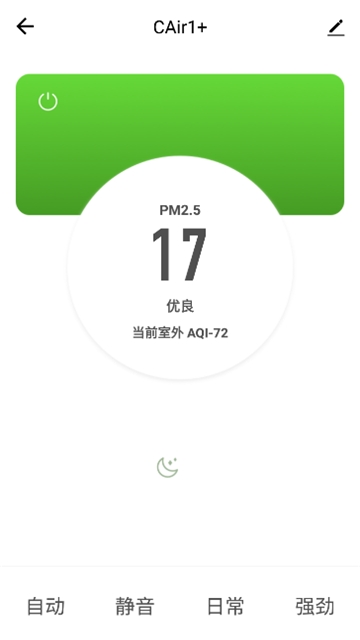Toggle the purifier power button
Viewport: 360px width, 640px height.
point(48,101)
